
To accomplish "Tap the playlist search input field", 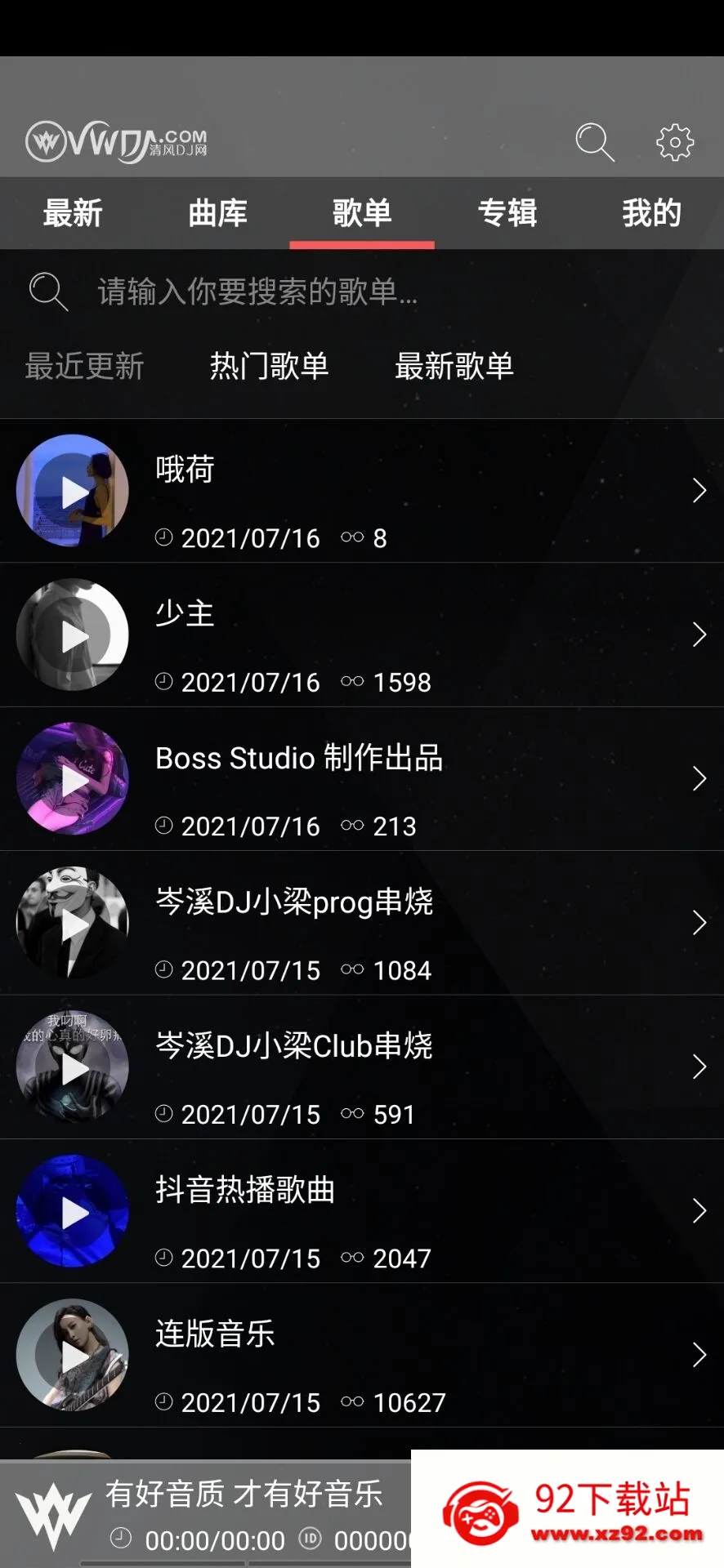I will pyautogui.click(x=327, y=292).
